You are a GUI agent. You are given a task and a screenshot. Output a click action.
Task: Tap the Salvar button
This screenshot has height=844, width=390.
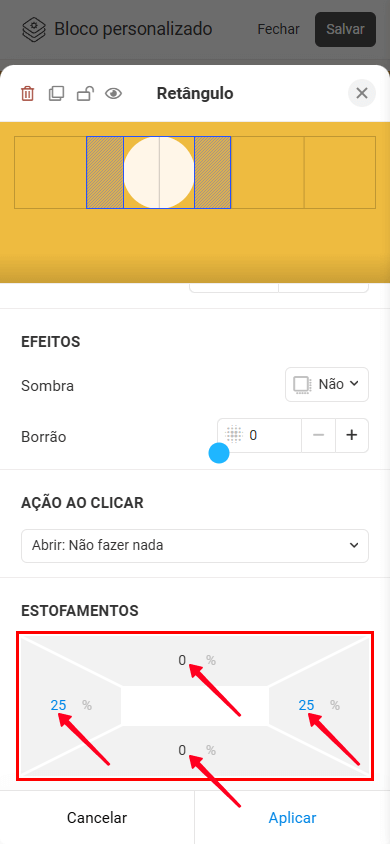pyautogui.click(x=345, y=29)
